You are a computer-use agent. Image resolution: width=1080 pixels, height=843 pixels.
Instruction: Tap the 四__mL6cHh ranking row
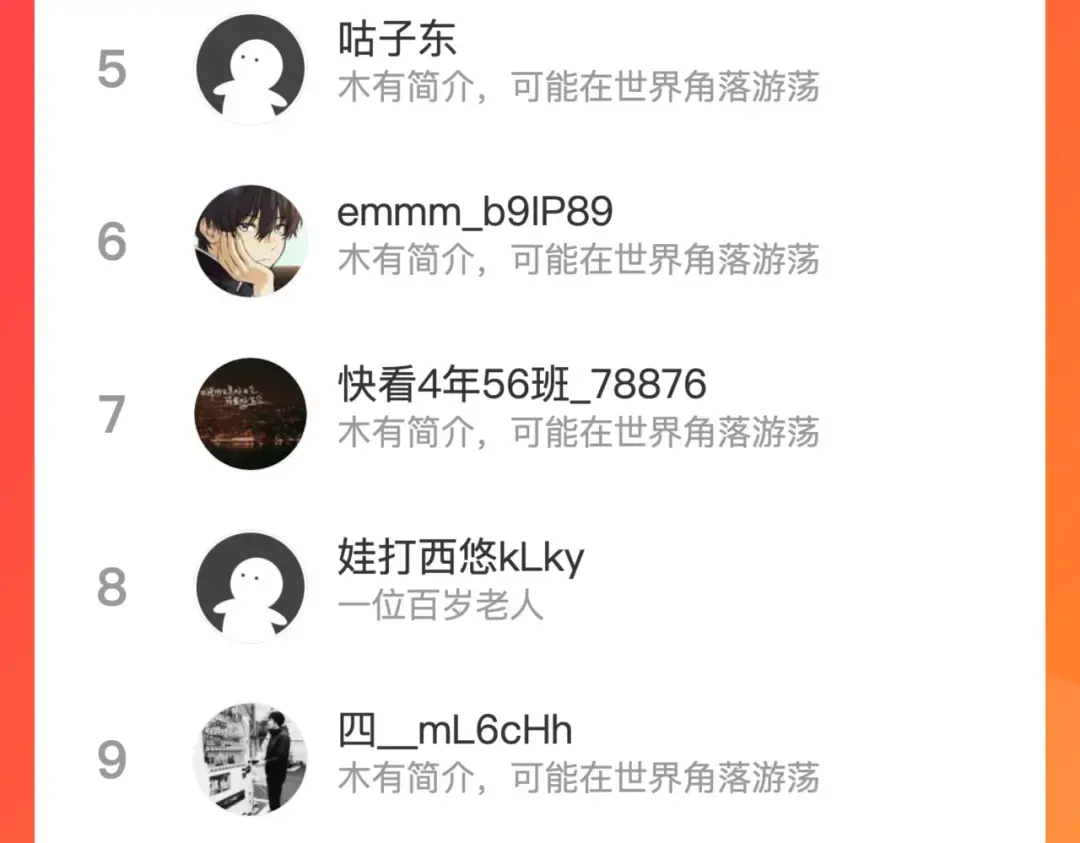(539, 759)
